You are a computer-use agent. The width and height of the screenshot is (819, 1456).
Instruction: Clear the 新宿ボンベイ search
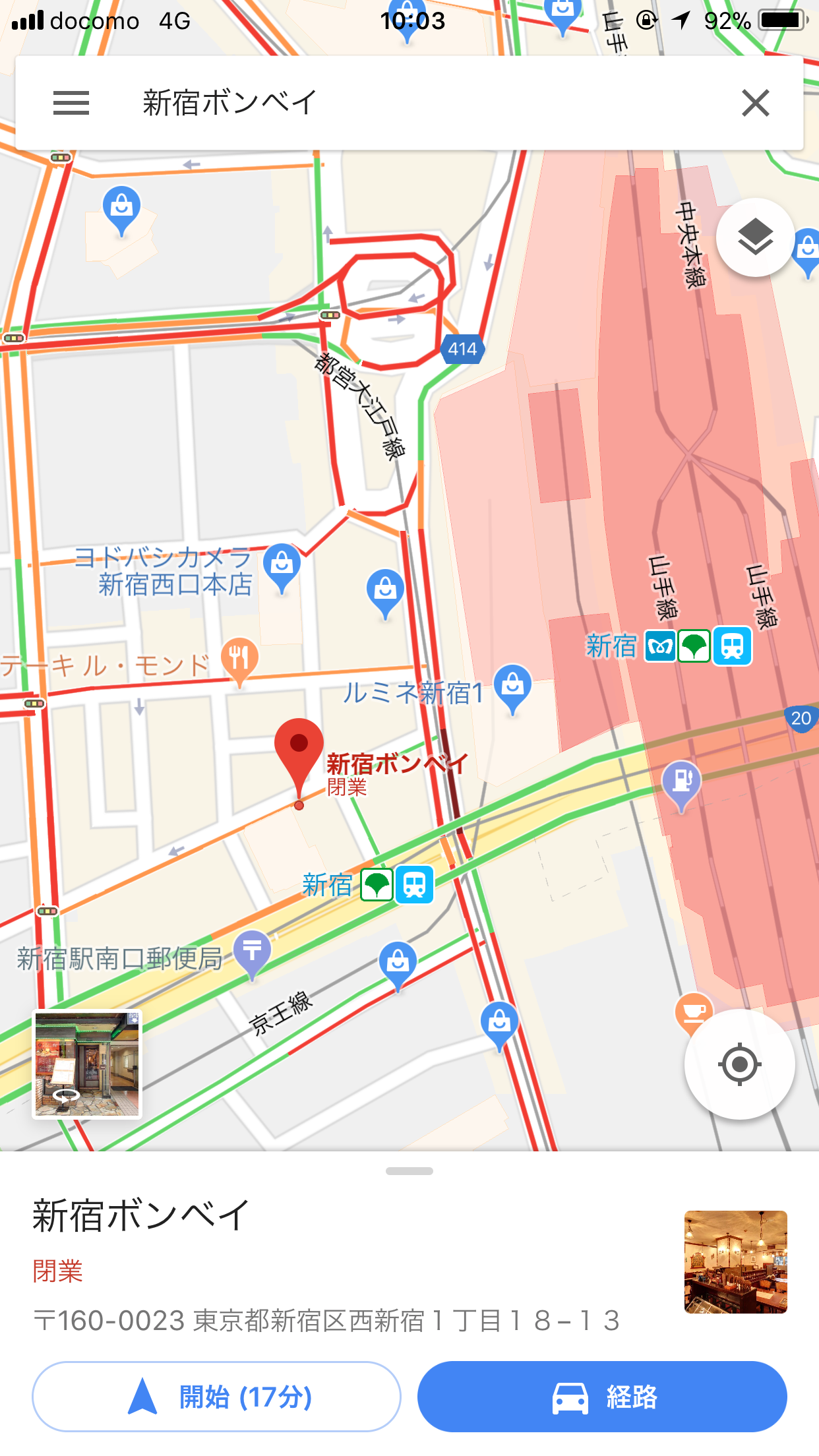click(755, 104)
